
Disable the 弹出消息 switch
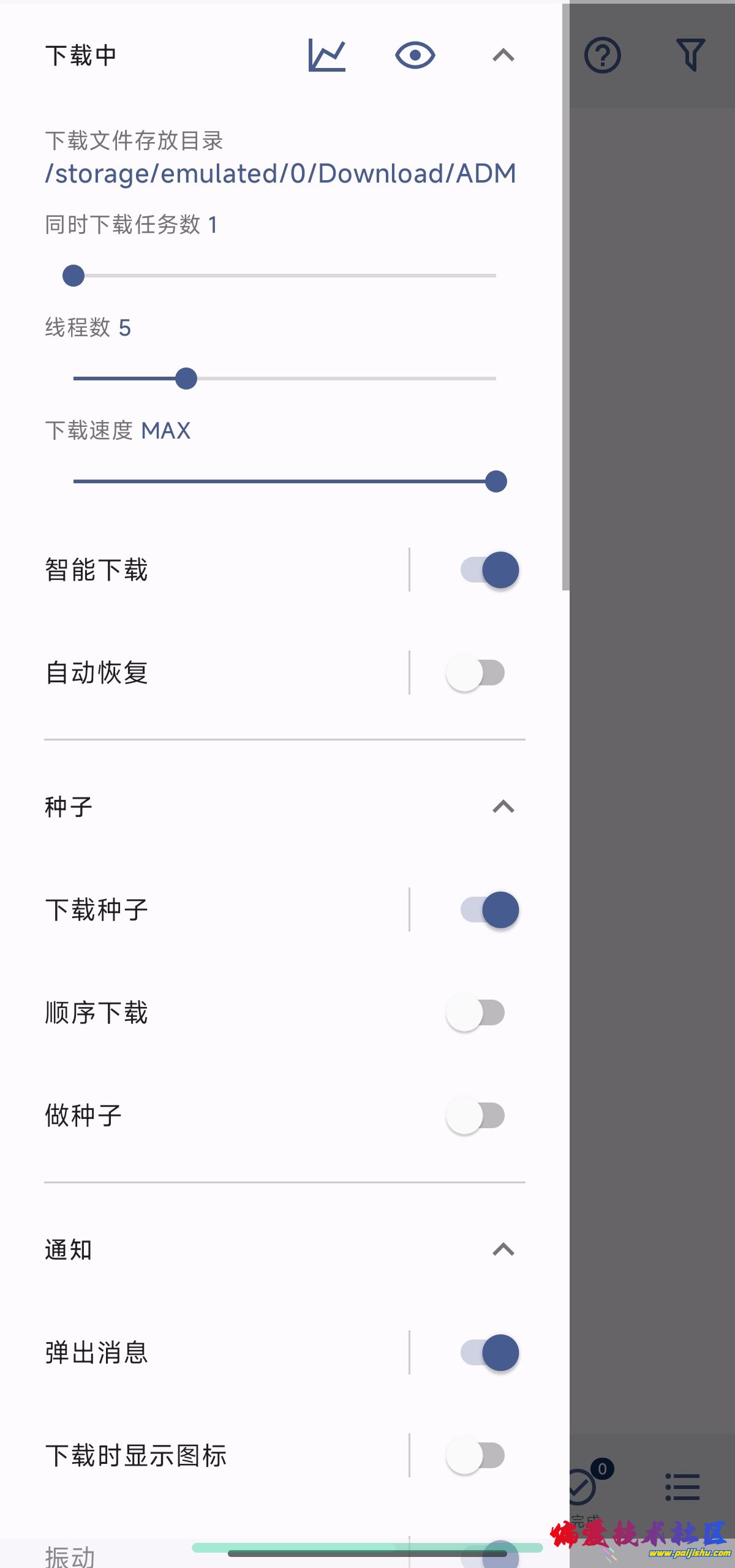tap(489, 1352)
